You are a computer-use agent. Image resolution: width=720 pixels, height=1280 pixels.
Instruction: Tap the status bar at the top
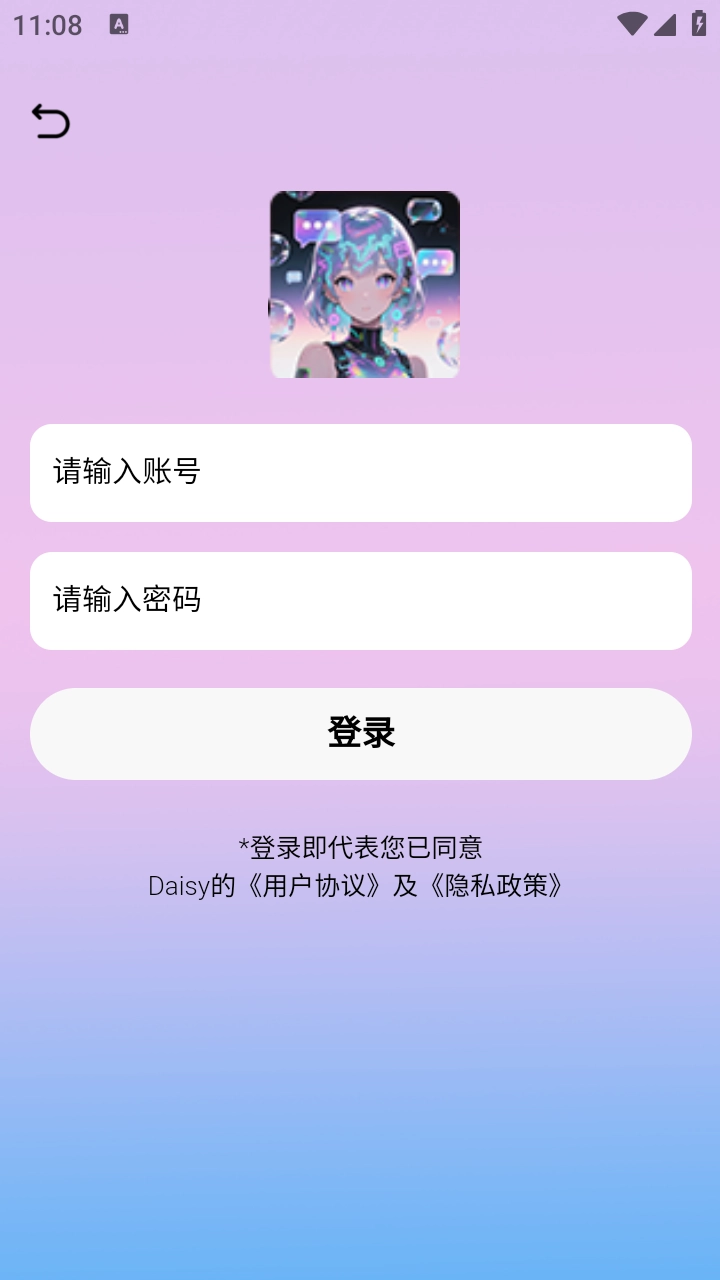[x=360, y=23]
